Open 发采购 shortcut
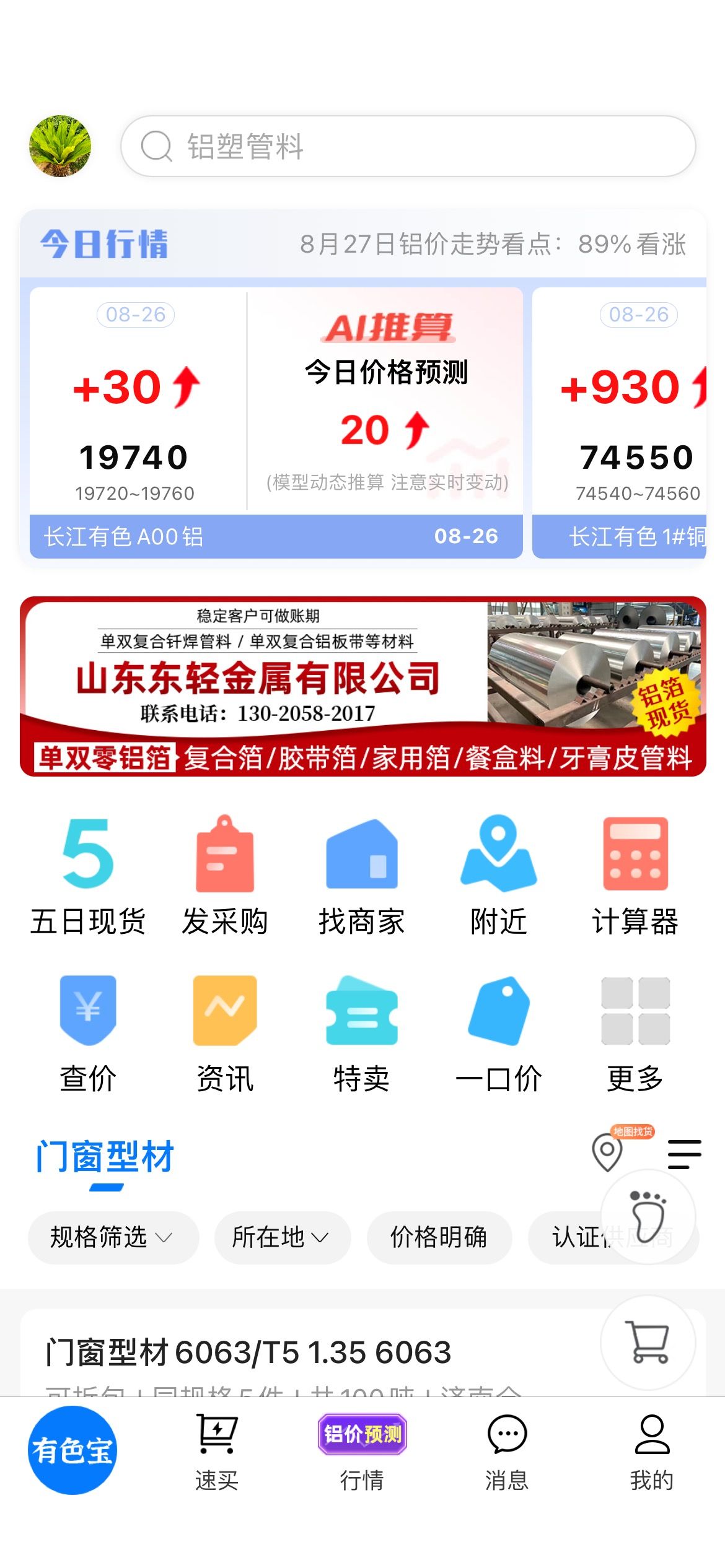The image size is (725, 1568). 225,875
